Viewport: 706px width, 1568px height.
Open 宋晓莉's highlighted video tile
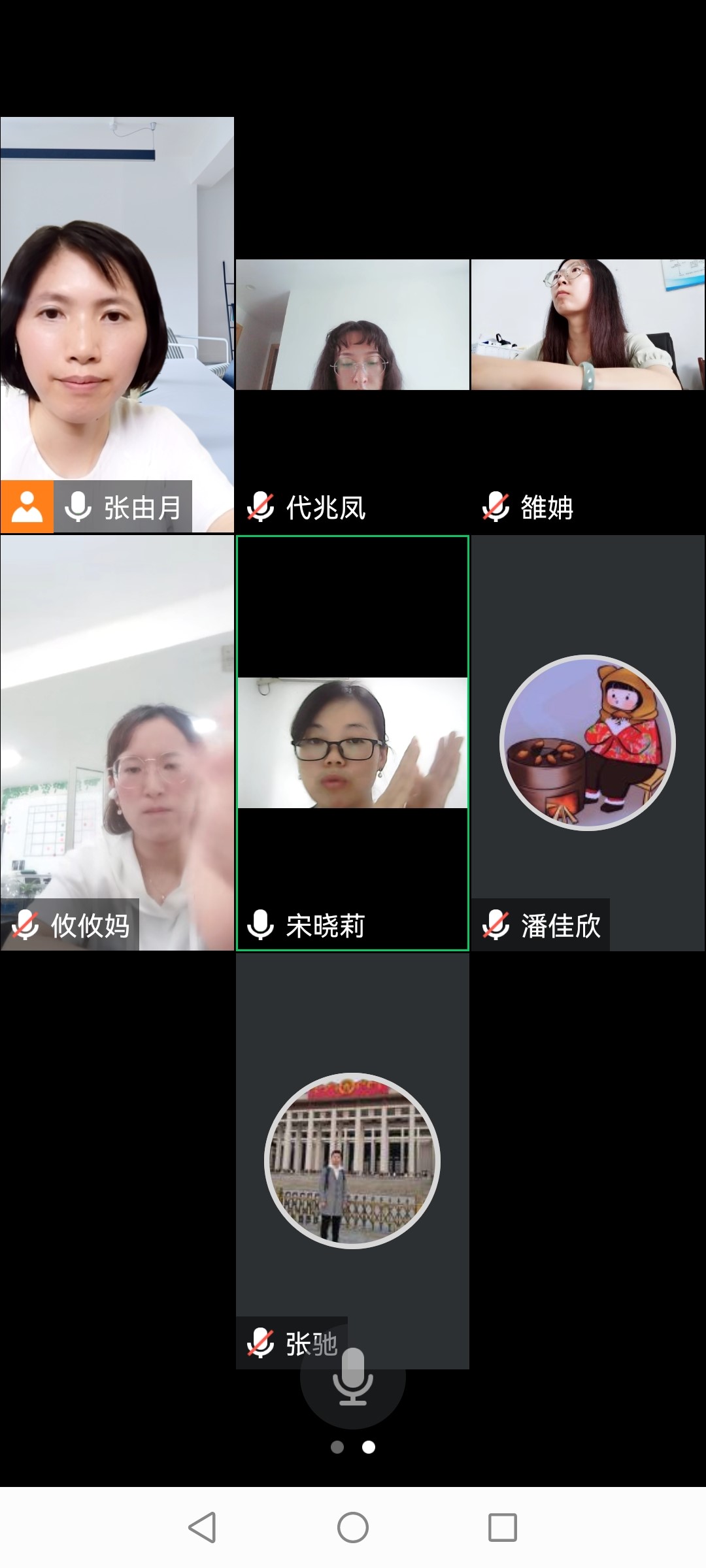pos(352,743)
